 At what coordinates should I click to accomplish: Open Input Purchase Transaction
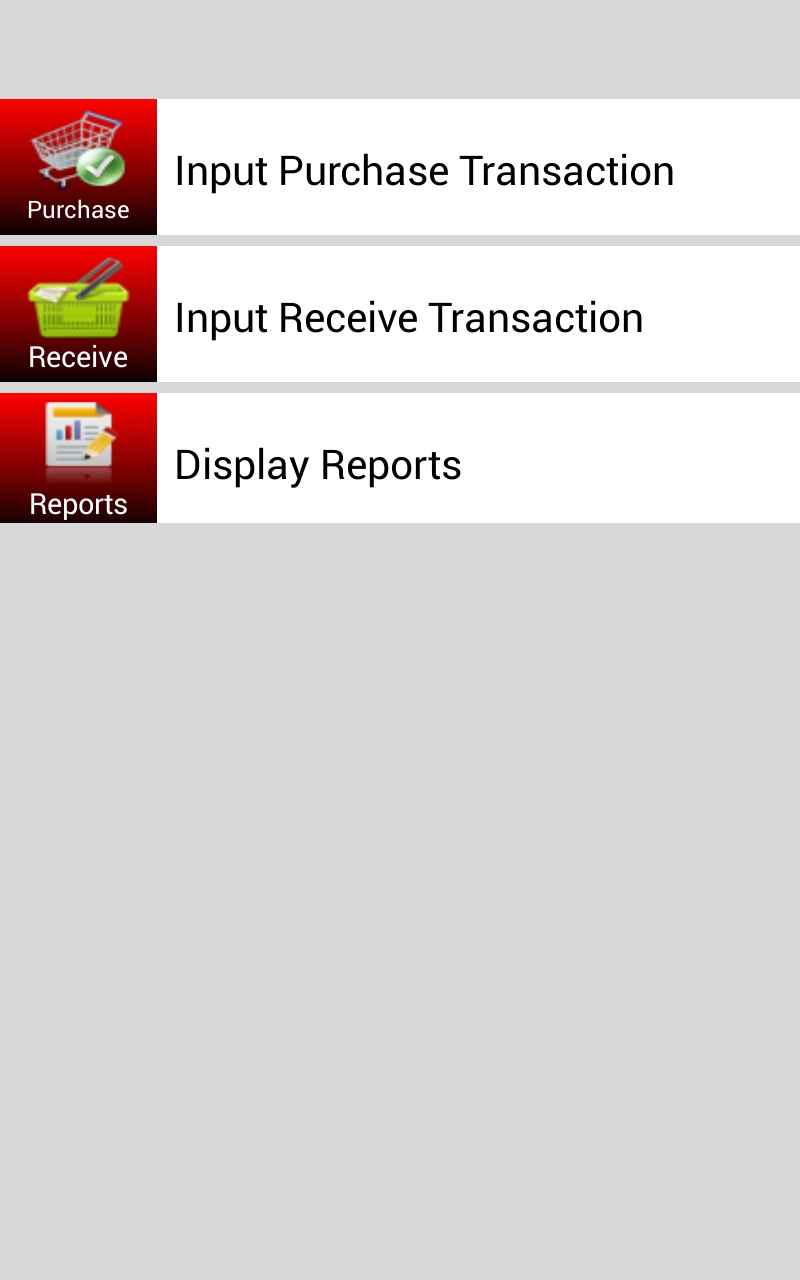[x=400, y=167]
